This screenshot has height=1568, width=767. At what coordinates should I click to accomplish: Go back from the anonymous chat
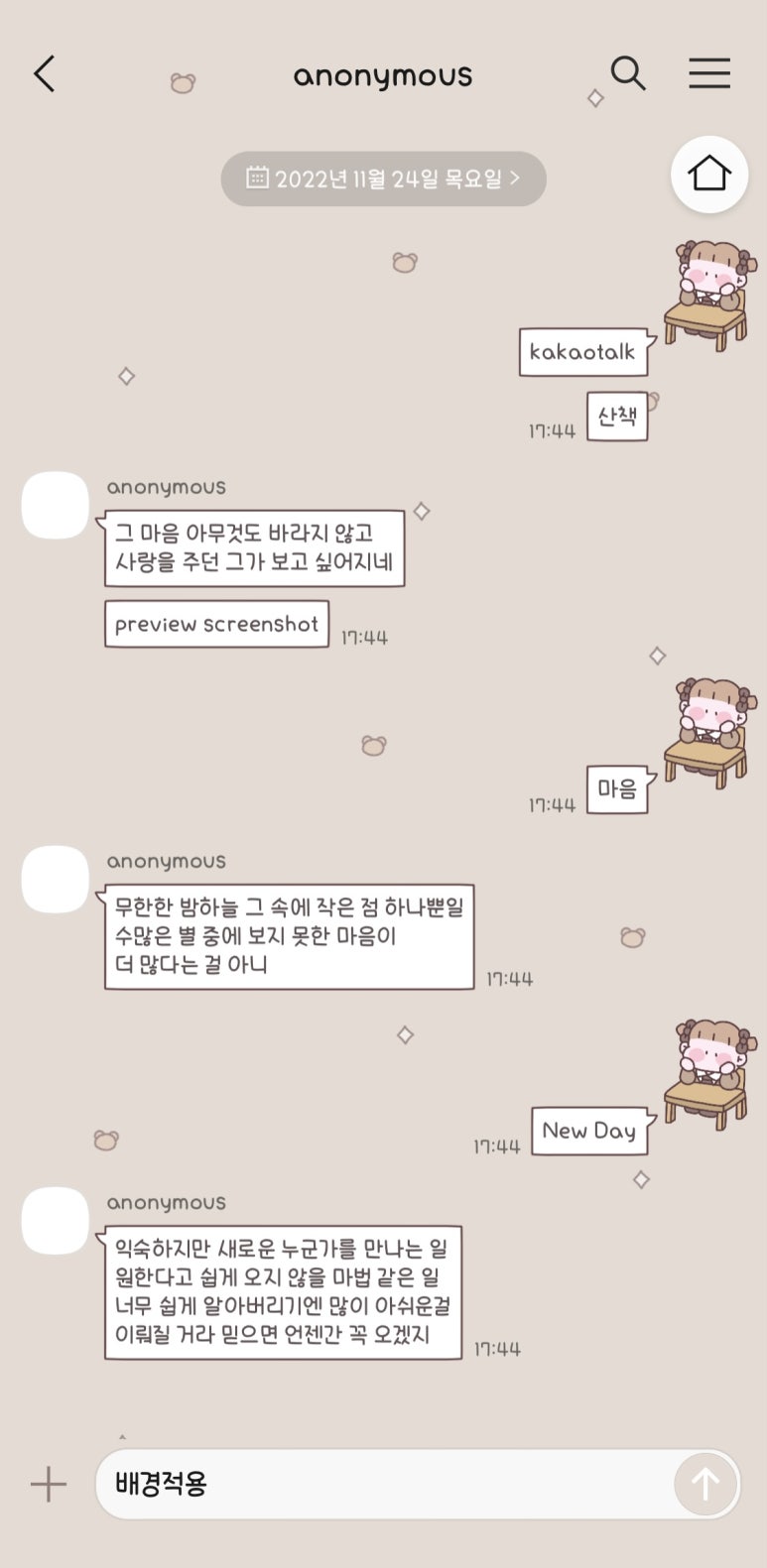(x=44, y=74)
